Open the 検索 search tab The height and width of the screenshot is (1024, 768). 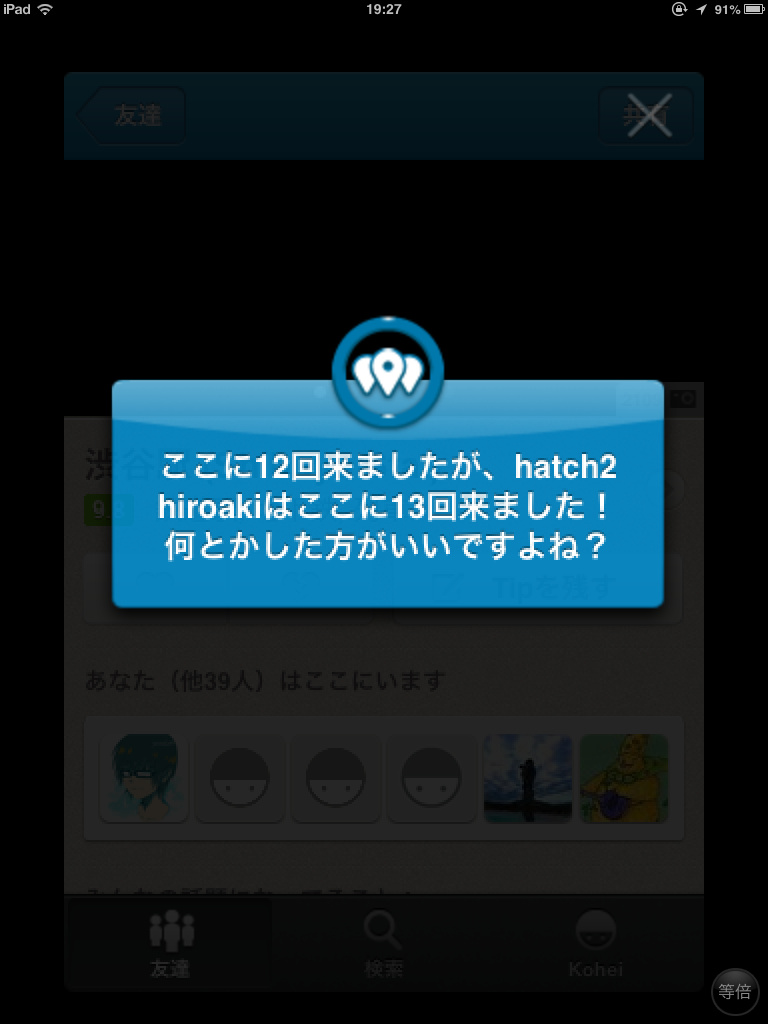383,943
